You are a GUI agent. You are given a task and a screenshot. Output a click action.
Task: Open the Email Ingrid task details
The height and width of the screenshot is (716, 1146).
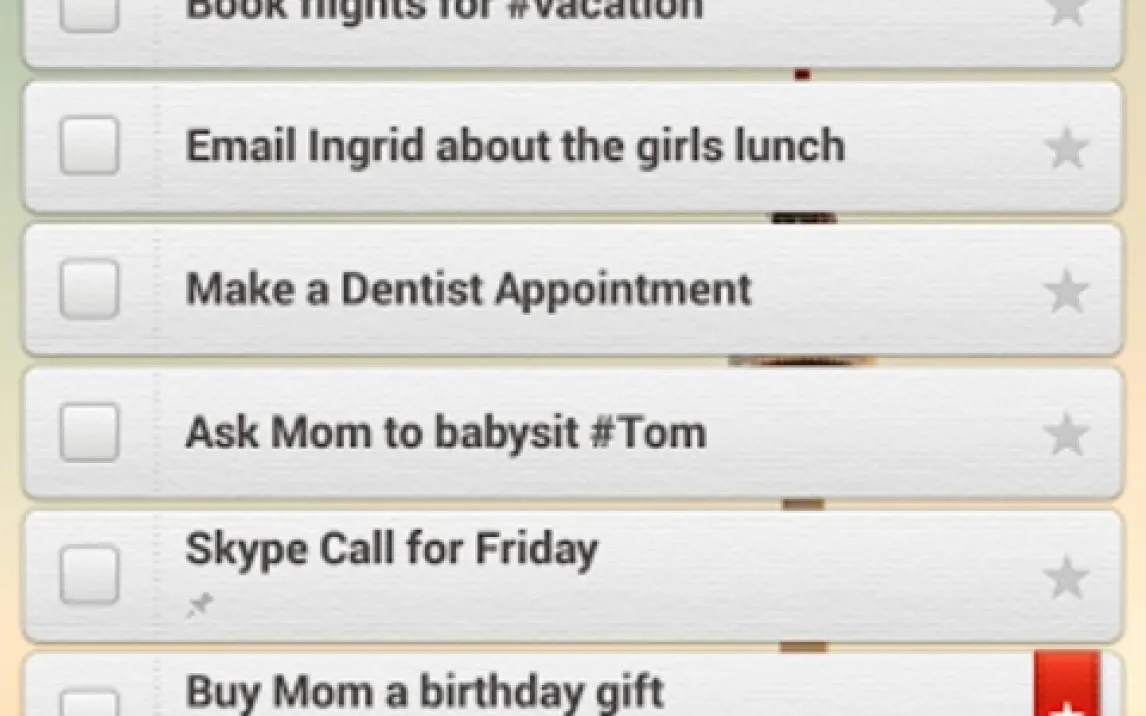click(515, 147)
